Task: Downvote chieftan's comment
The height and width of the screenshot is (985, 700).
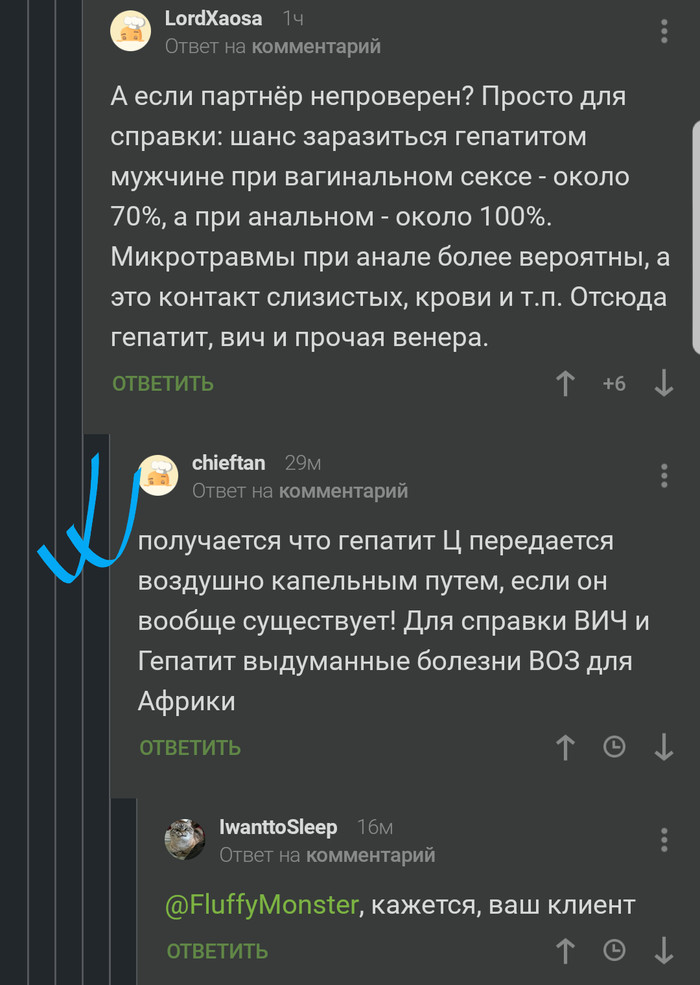Action: point(664,747)
